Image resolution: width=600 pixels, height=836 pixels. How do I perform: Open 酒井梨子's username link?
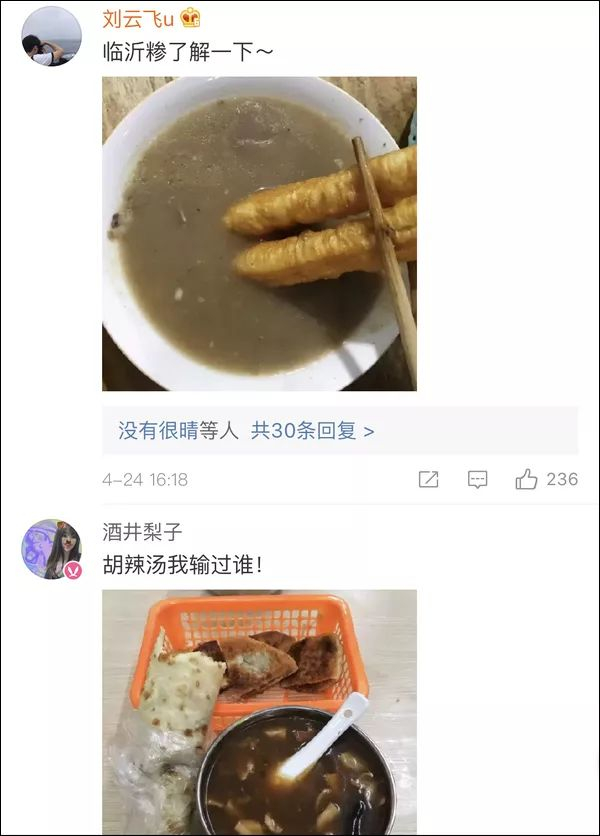pyautogui.click(x=143, y=533)
